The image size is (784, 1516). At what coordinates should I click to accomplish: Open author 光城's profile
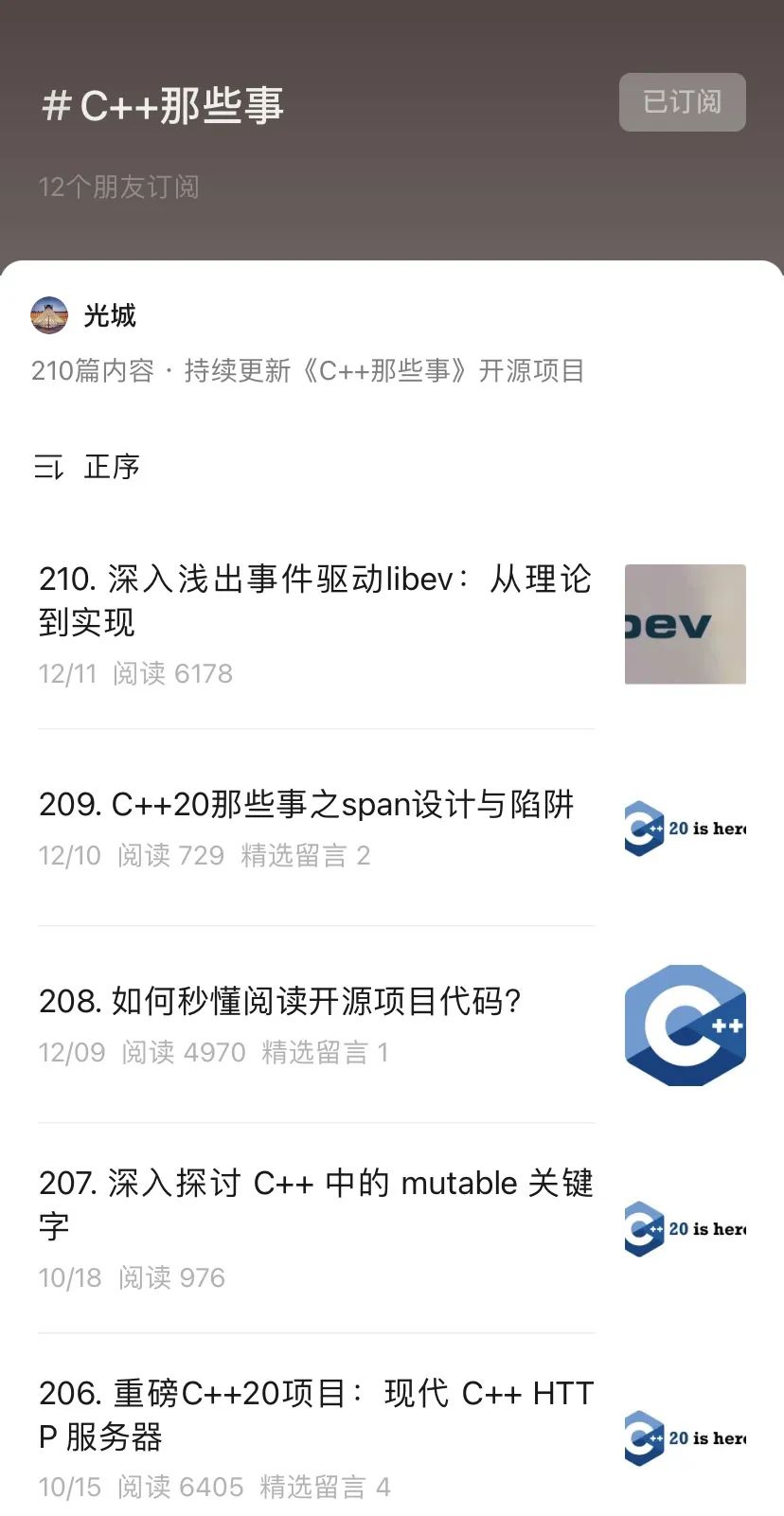(x=109, y=315)
